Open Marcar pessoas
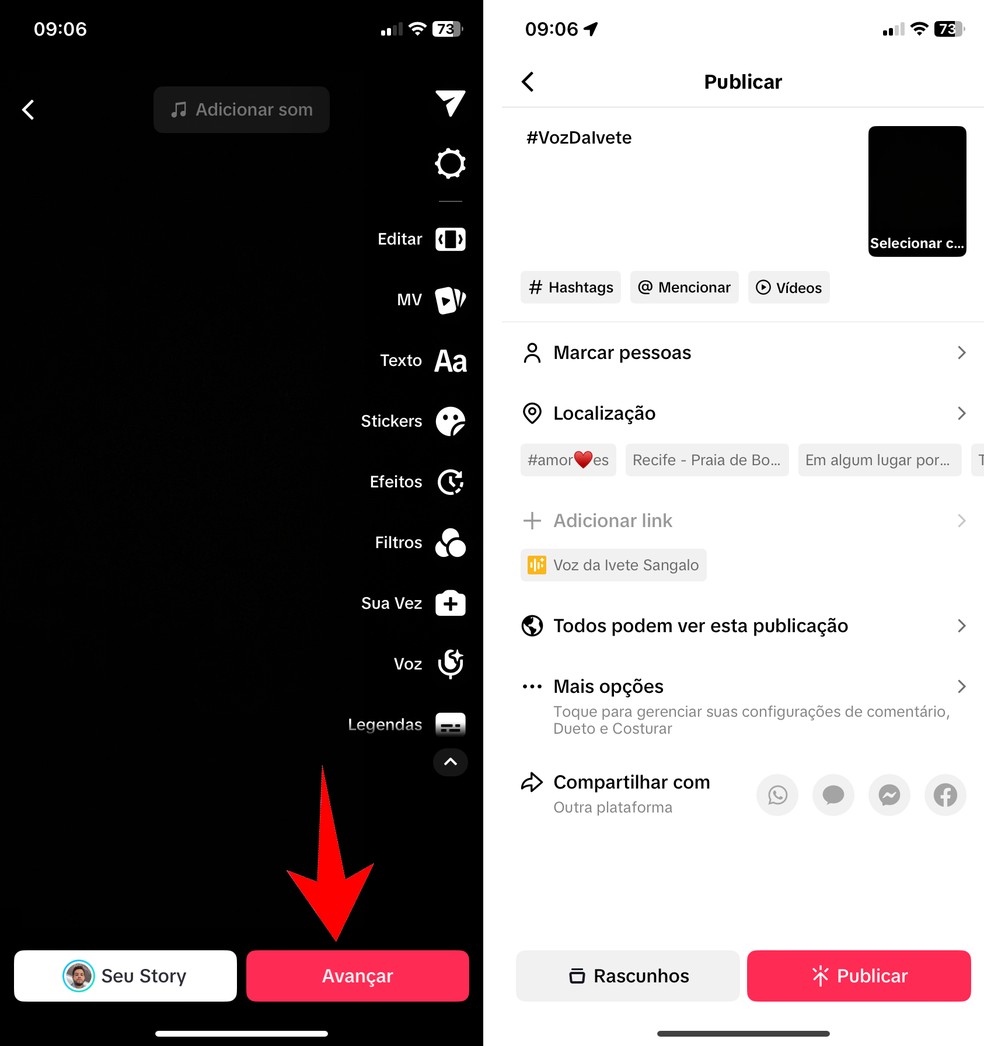Viewport: 984px width, 1046px height. coord(743,353)
